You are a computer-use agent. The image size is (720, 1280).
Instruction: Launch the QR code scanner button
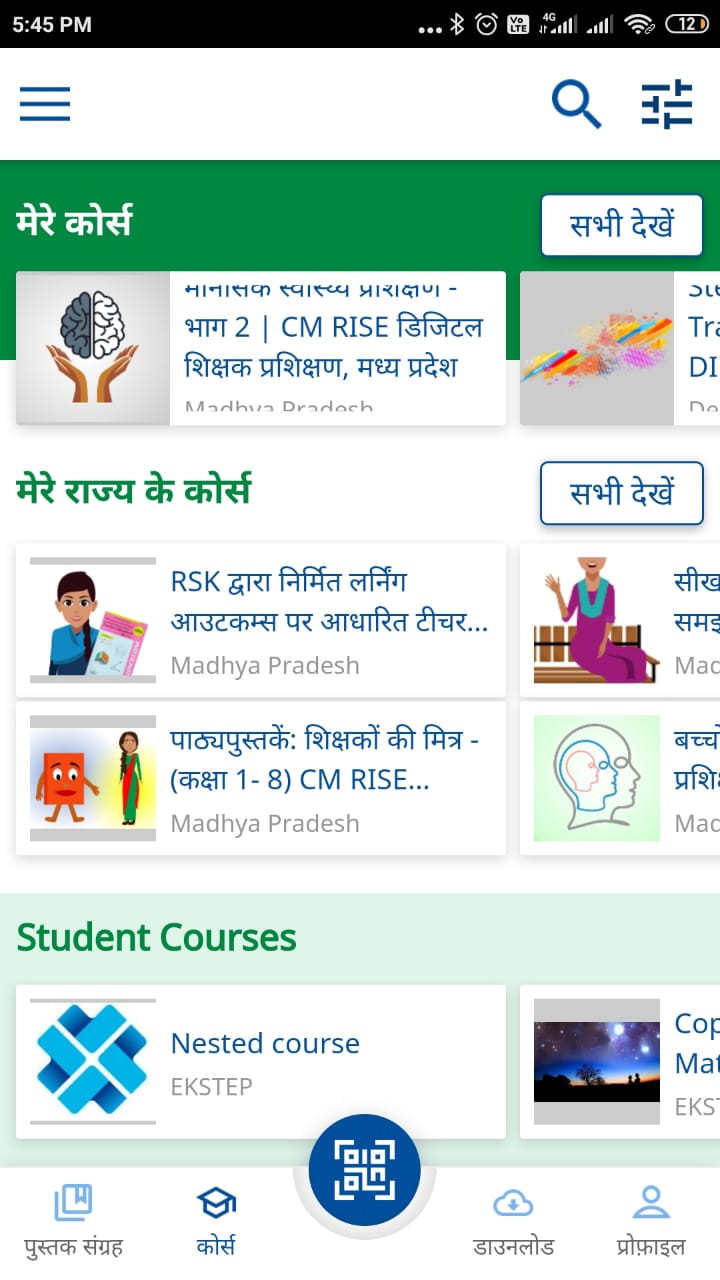click(364, 1170)
